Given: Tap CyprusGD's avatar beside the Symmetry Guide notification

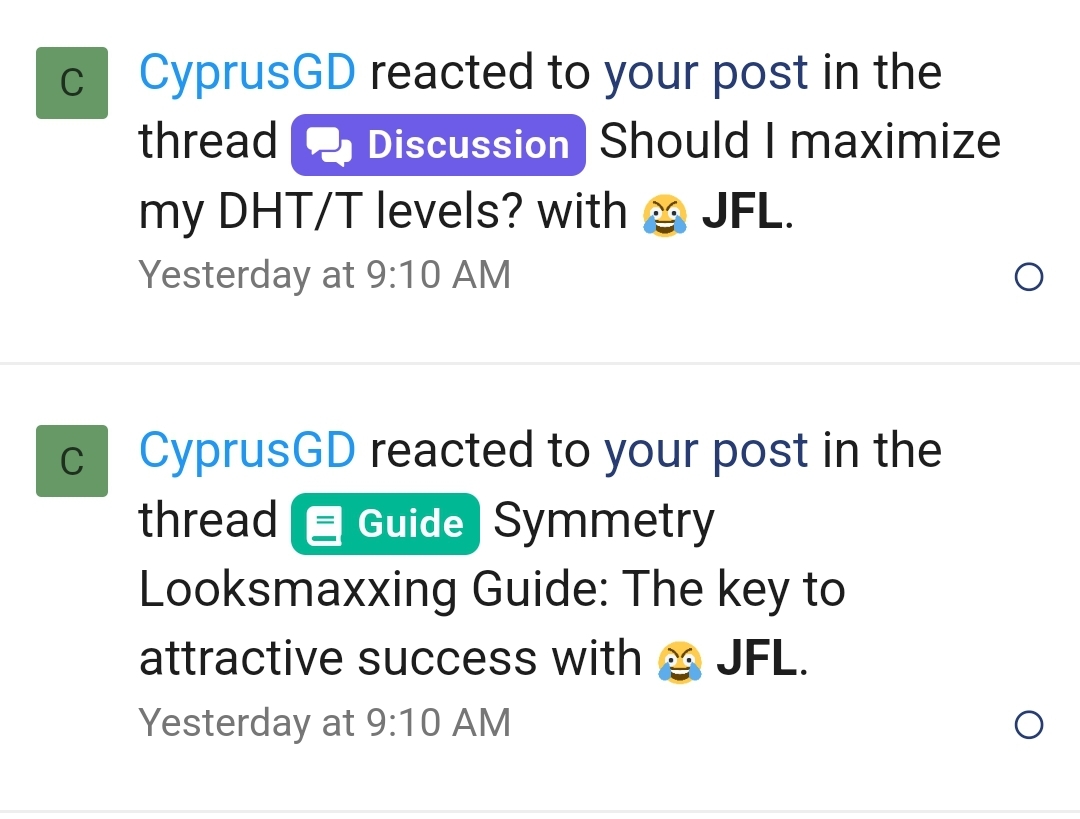Looking at the screenshot, I should [x=72, y=461].
